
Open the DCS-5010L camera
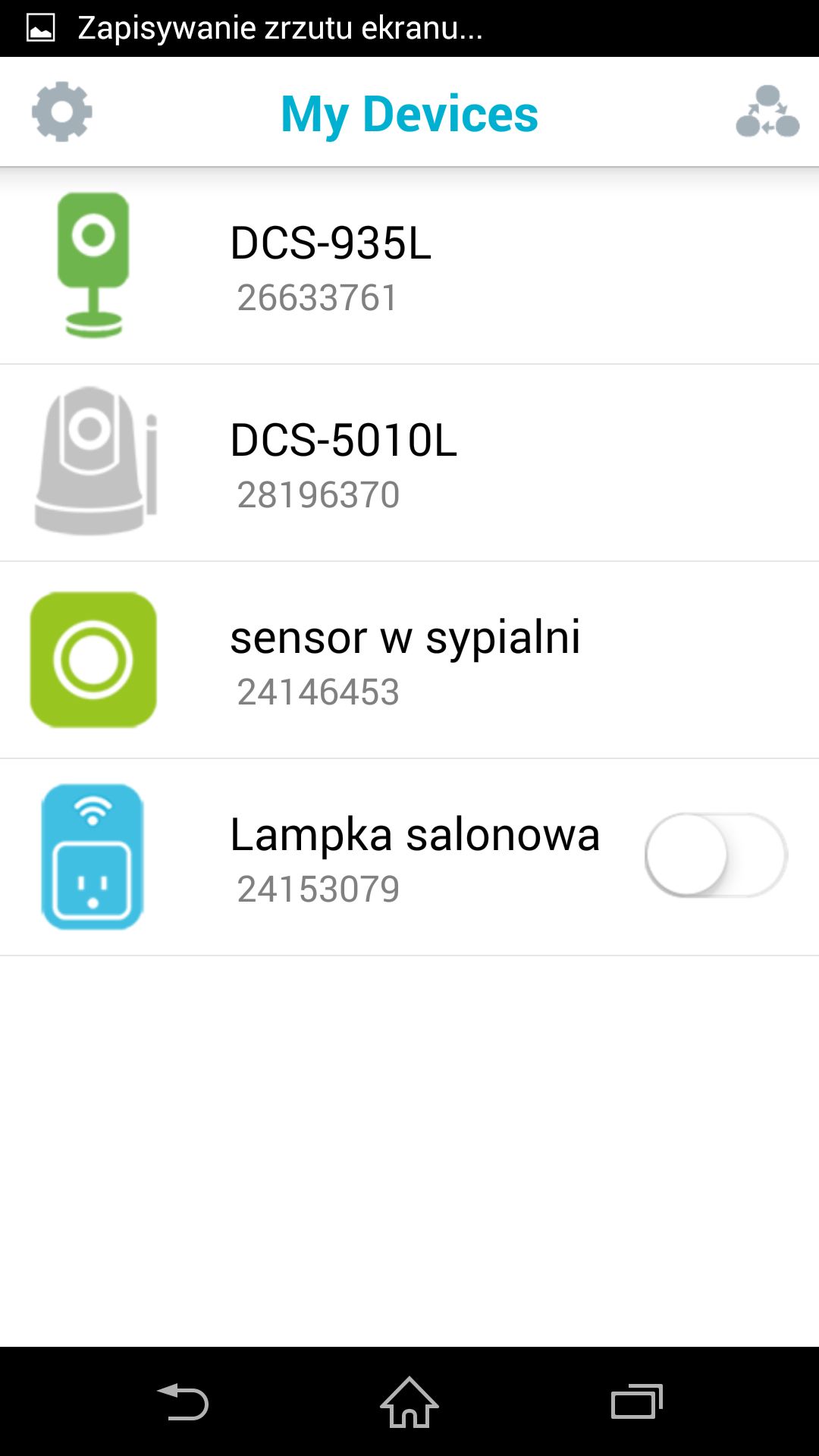[x=409, y=463]
